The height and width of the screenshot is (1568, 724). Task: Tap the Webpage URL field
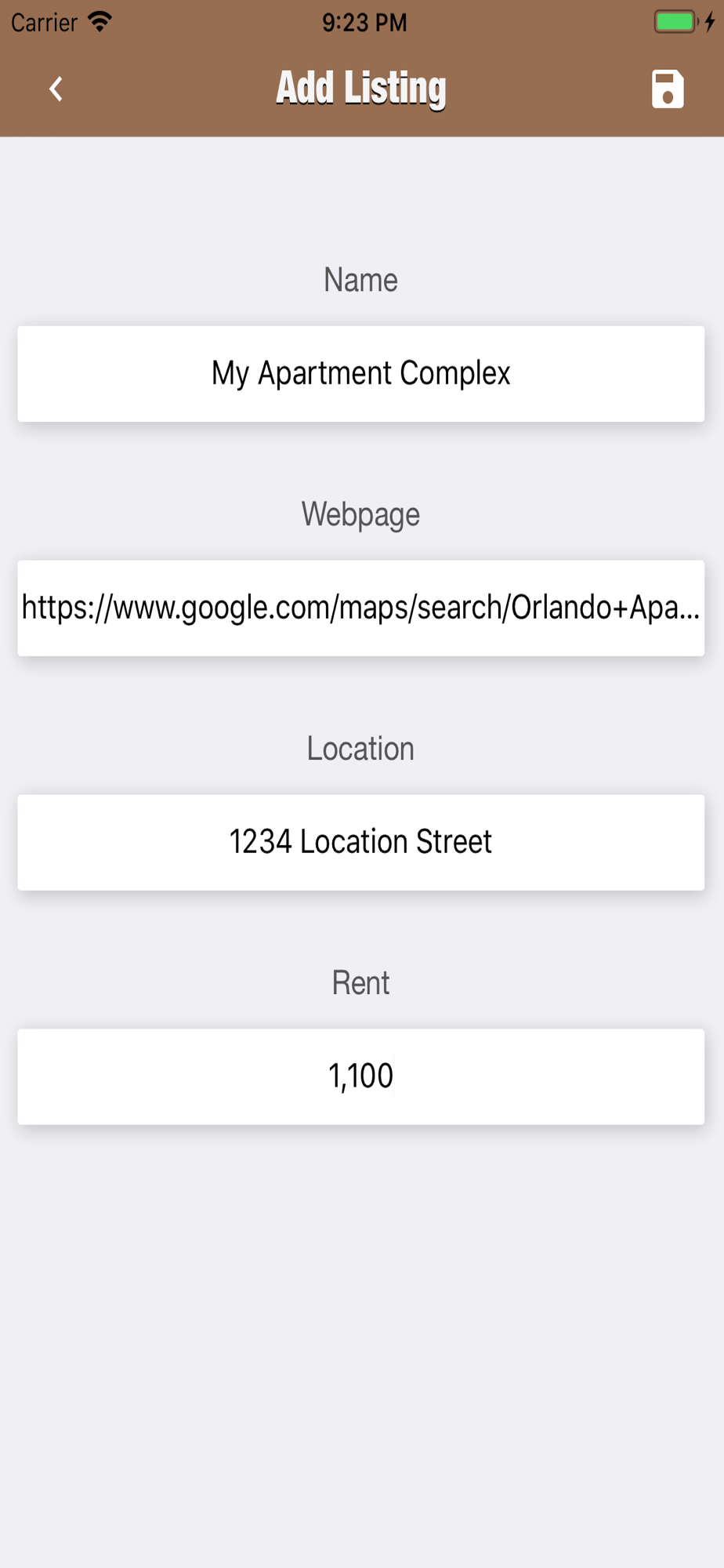click(x=361, y=608)
